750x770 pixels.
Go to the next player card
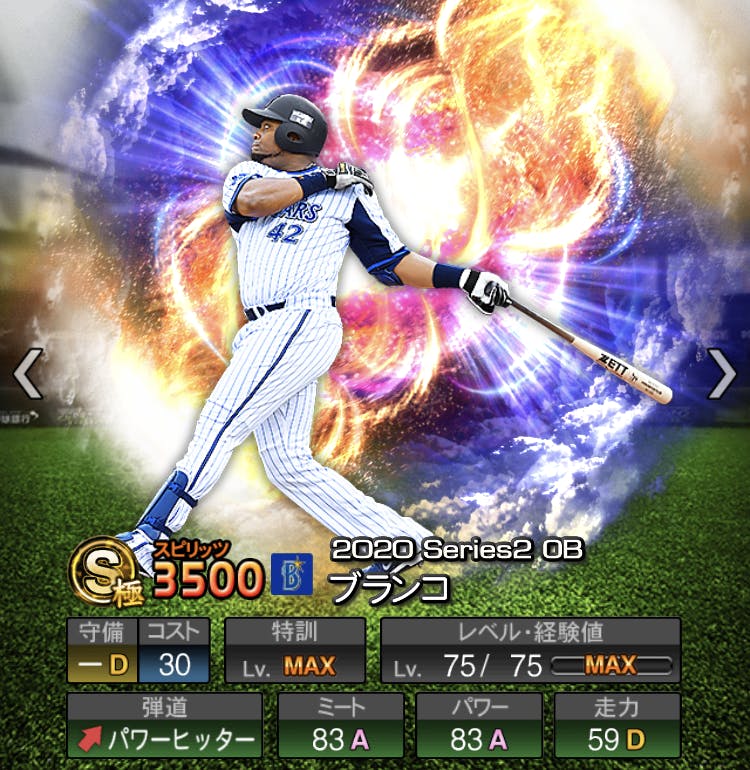pyautogui.click(x=721, y=373)
